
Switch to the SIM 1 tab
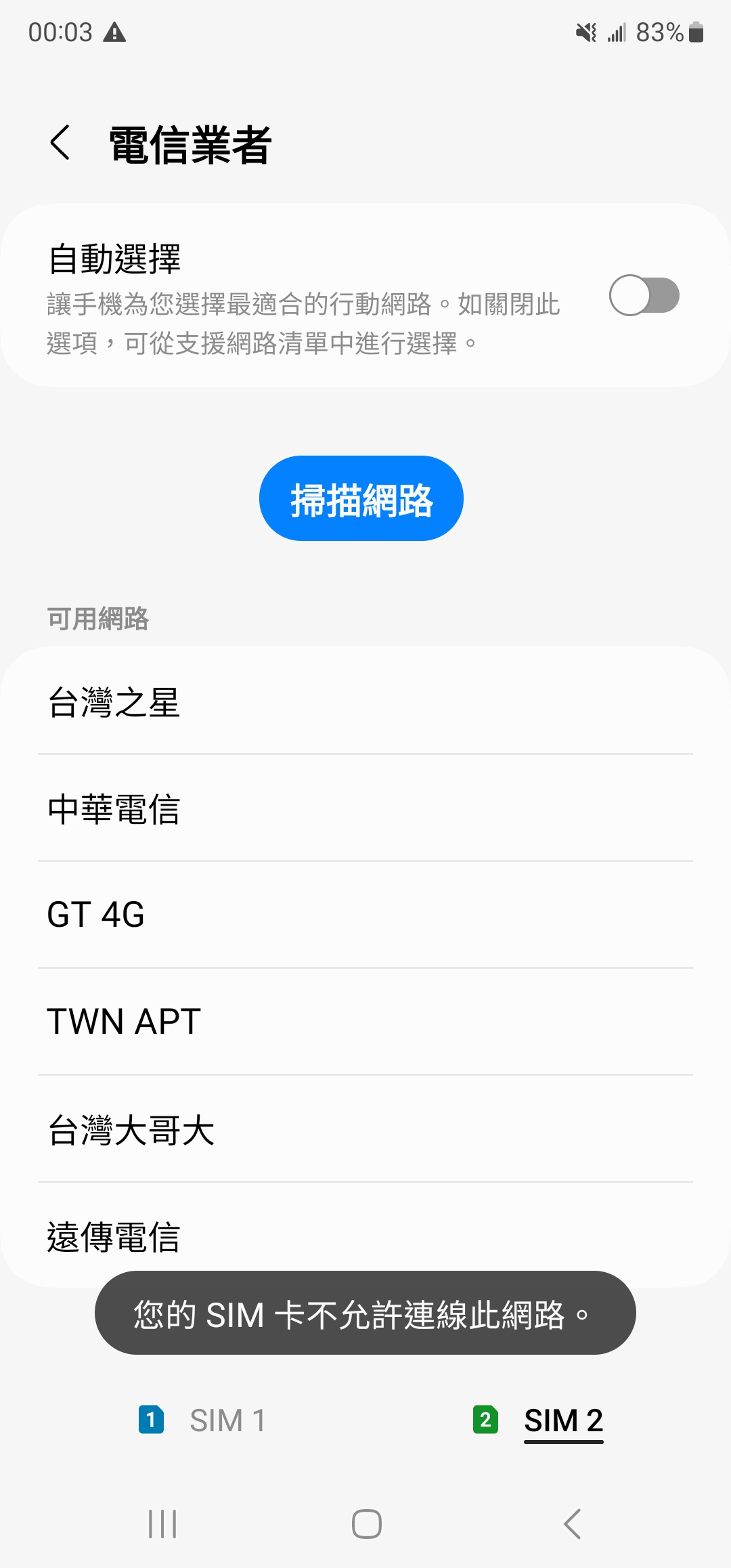click(203, 1420)
